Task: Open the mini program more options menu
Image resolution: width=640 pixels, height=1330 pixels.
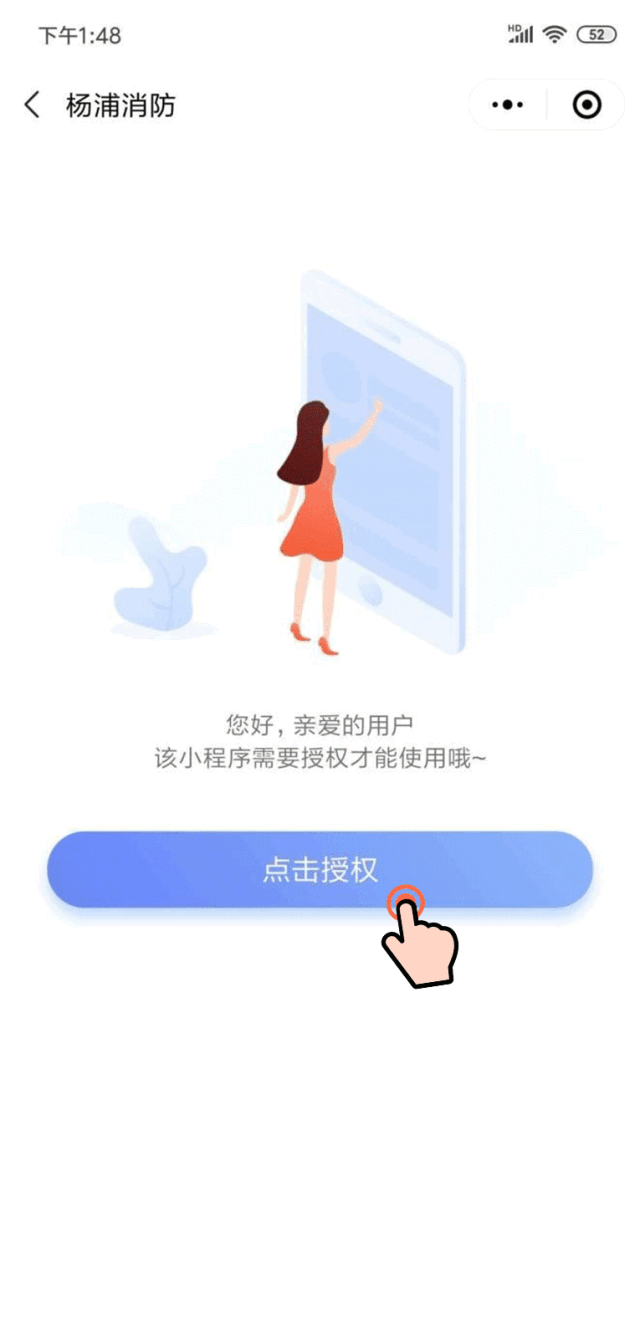Action: (x=507, y=104)
